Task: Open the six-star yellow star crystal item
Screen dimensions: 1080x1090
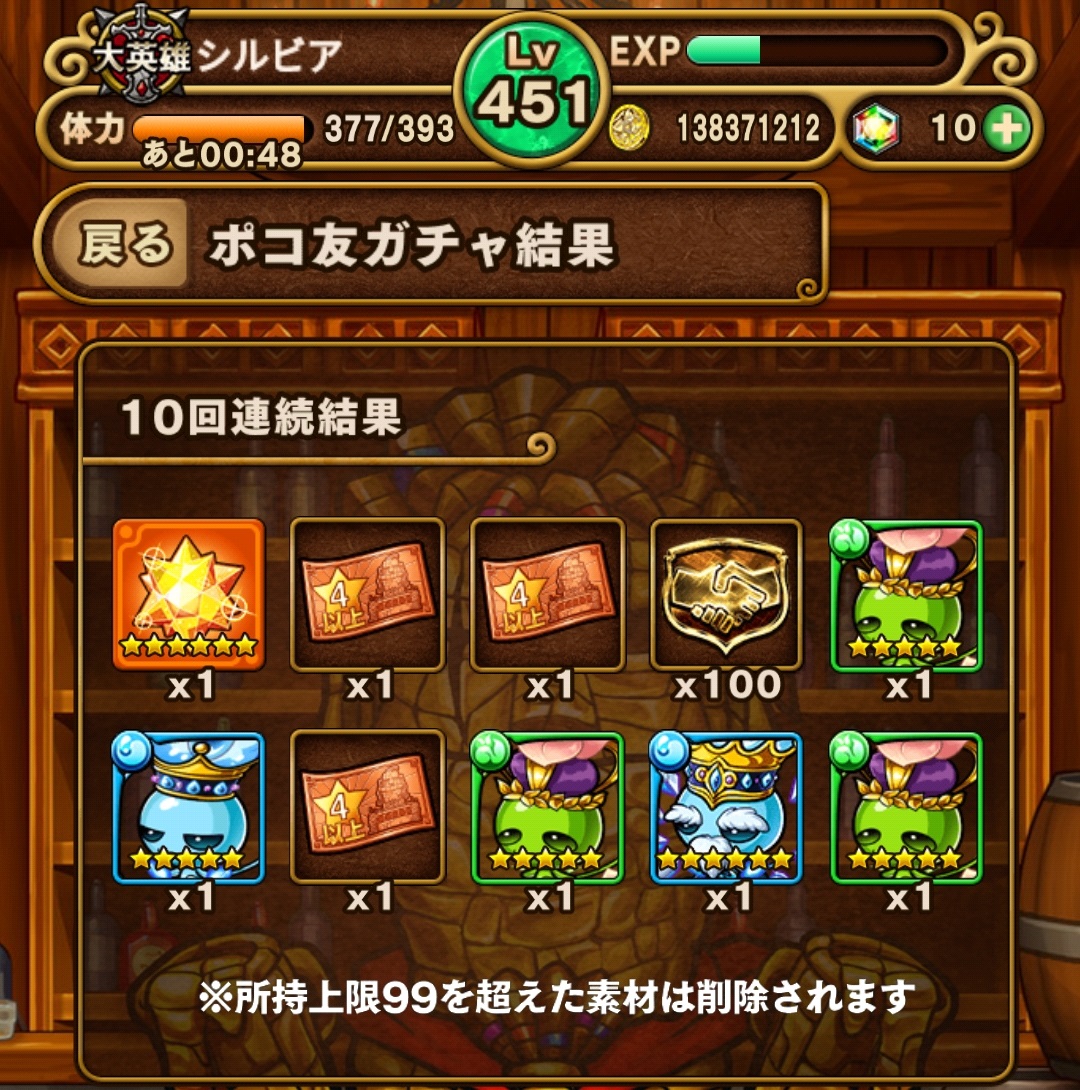Action: [x=190, y=593]
